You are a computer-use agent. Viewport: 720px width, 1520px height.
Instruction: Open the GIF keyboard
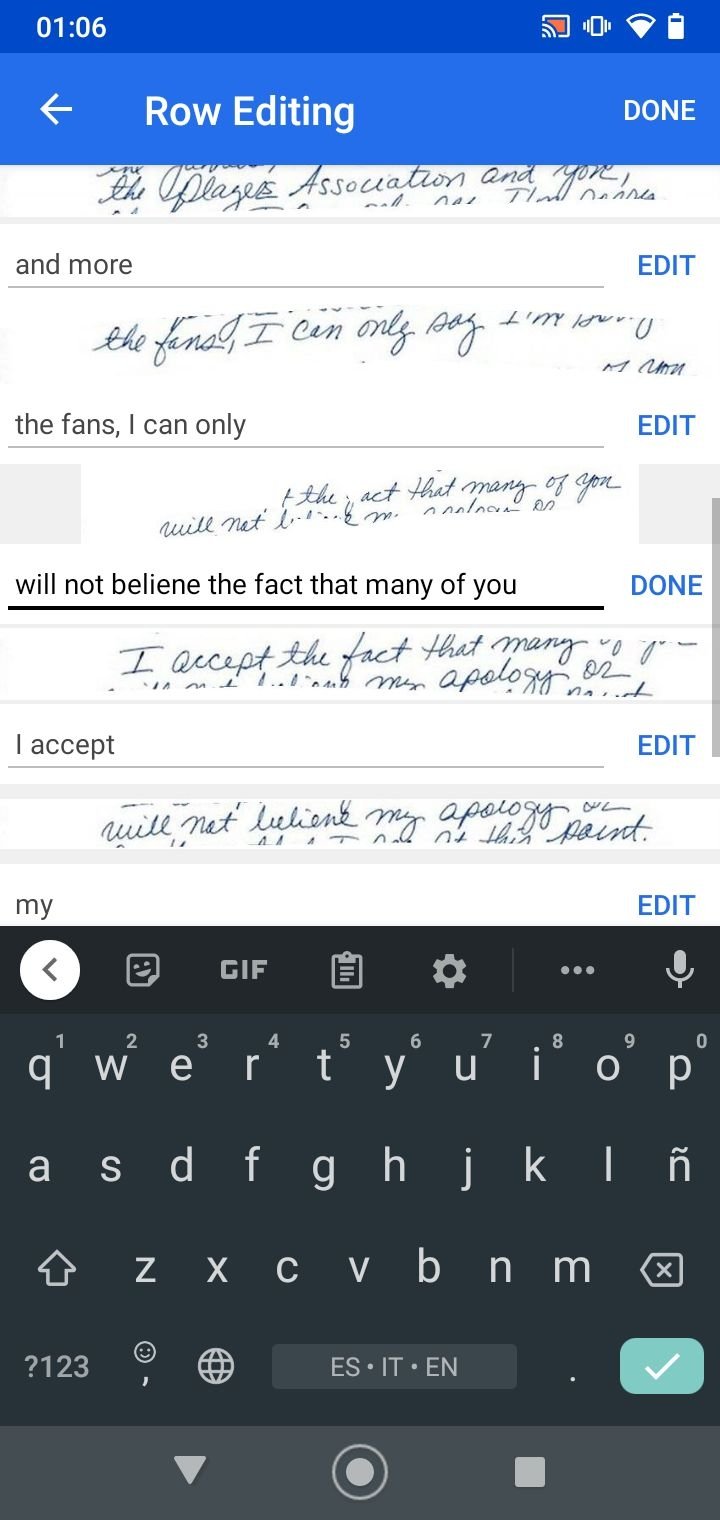coord(243,970)
